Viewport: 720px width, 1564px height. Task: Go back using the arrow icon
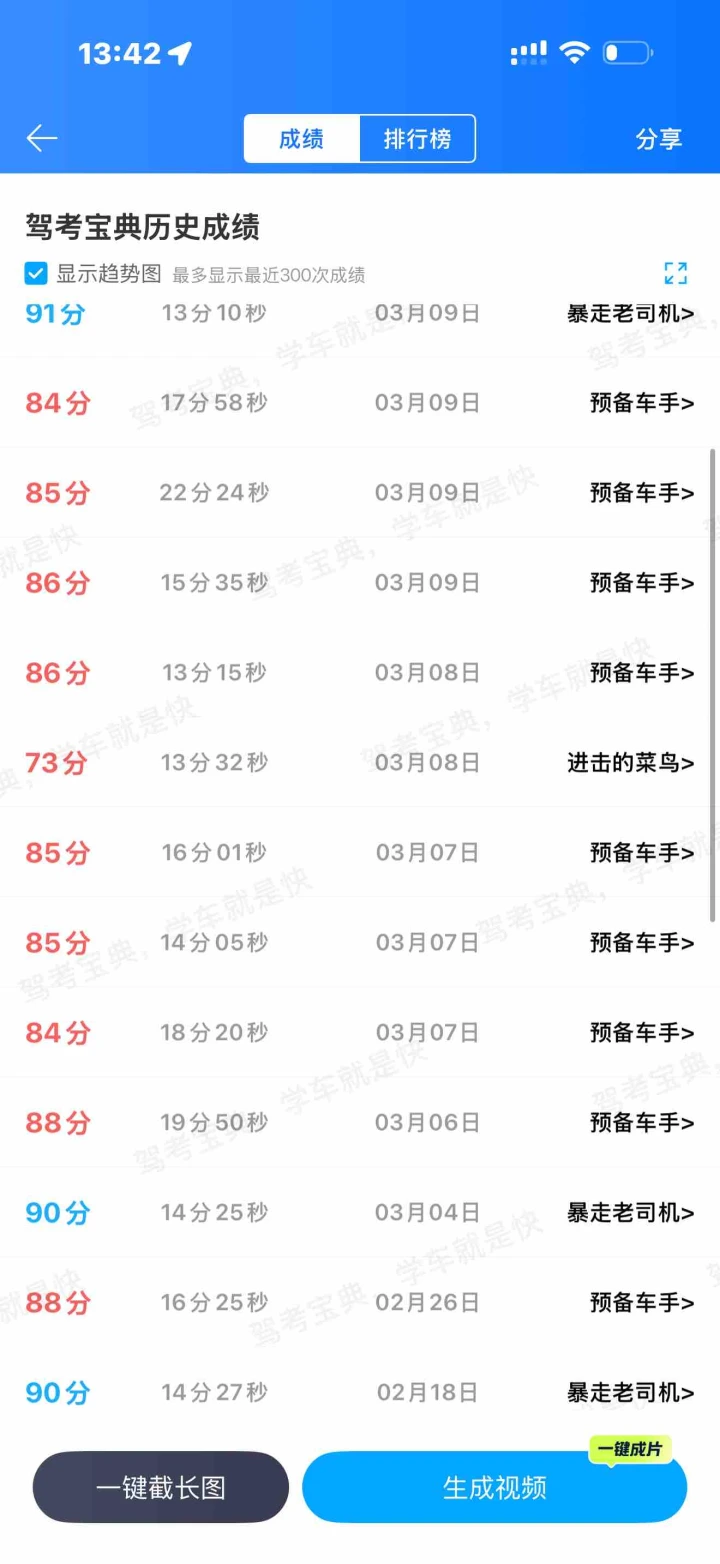tap(42, 138)
